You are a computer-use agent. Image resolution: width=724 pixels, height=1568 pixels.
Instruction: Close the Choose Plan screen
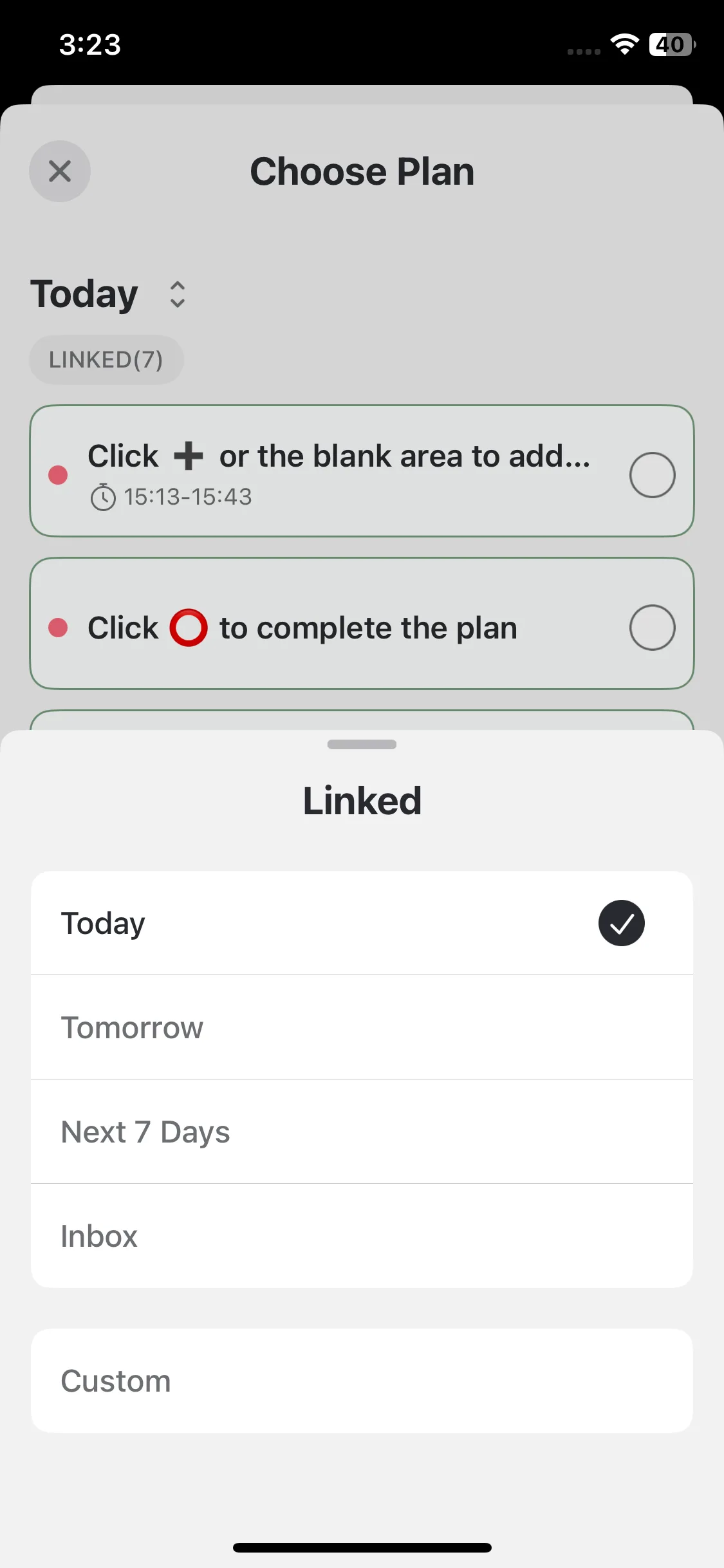click(x=60, y=171)
